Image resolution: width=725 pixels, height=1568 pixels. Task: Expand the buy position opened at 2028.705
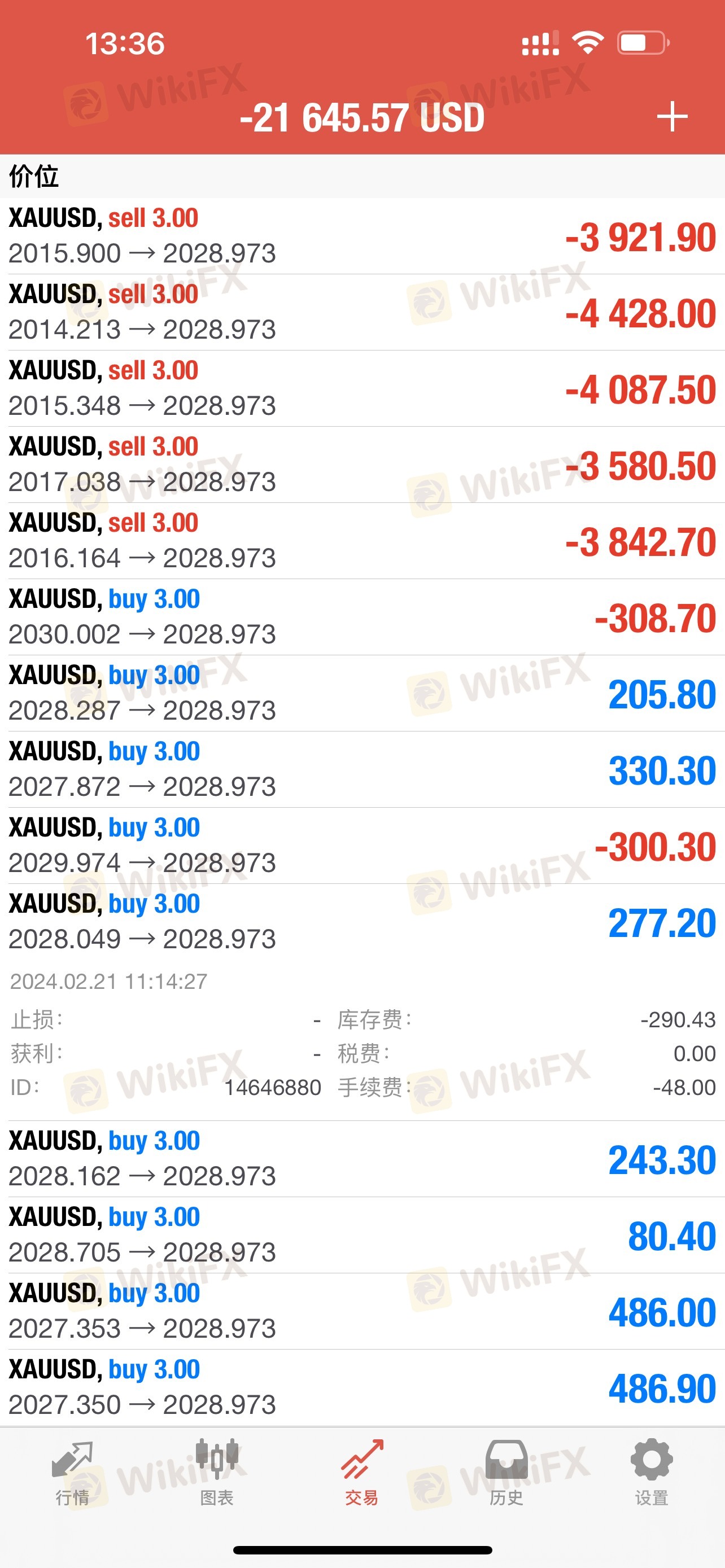pyautogui.click(x=362, y=1234)
